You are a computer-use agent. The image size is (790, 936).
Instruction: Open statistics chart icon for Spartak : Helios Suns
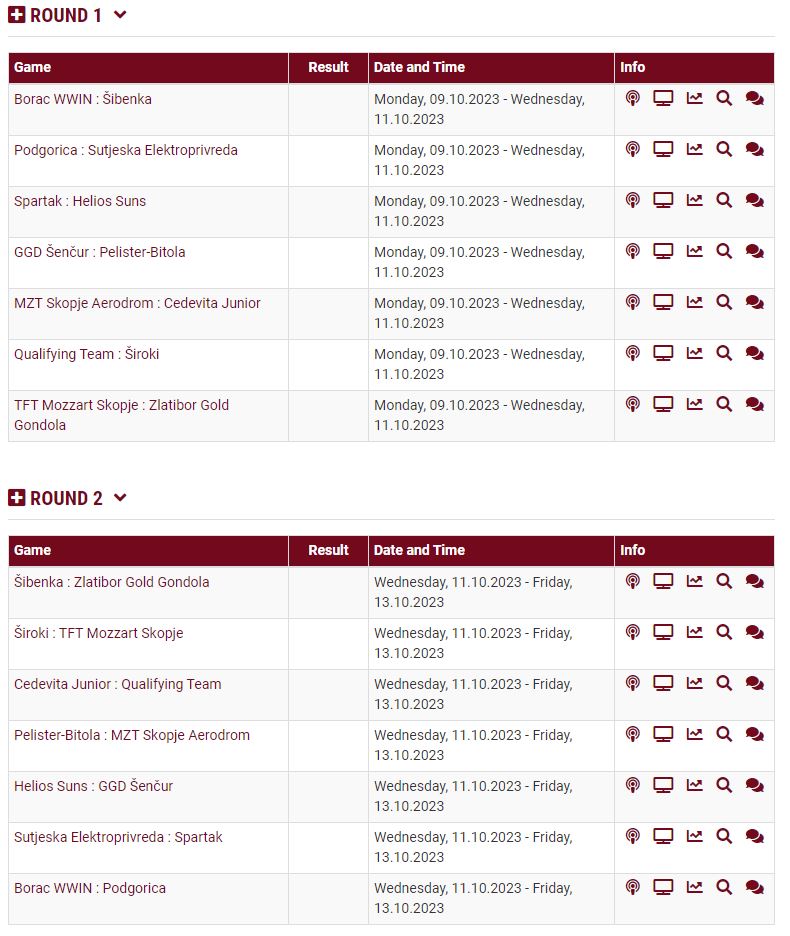tap(694, 200)
